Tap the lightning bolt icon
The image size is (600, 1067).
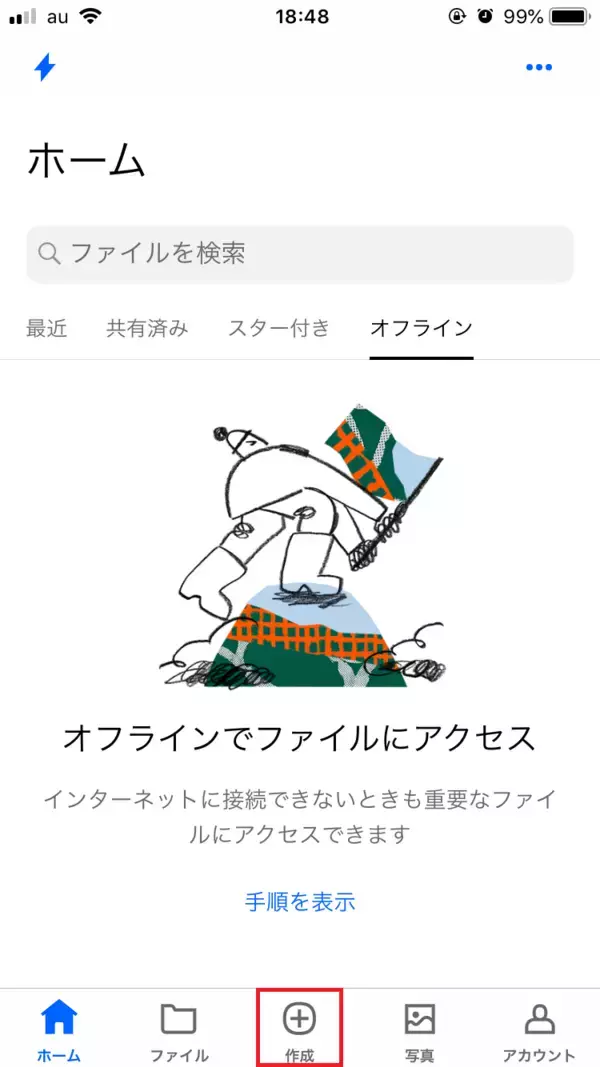[x=45, y=67]
